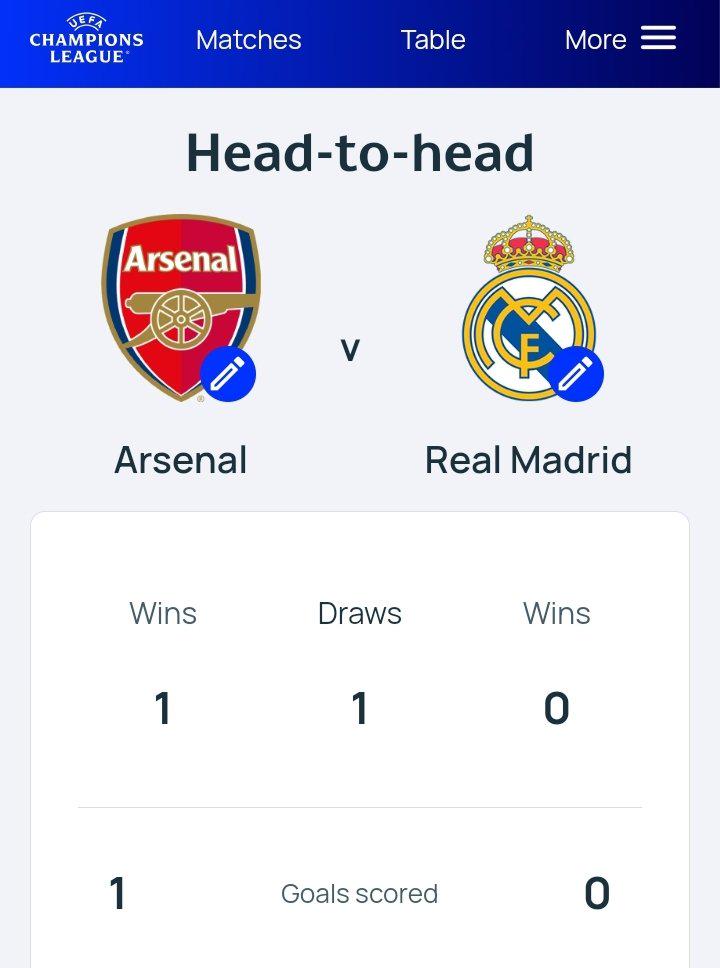Click the Wins label in Arsenal's column

162,613
